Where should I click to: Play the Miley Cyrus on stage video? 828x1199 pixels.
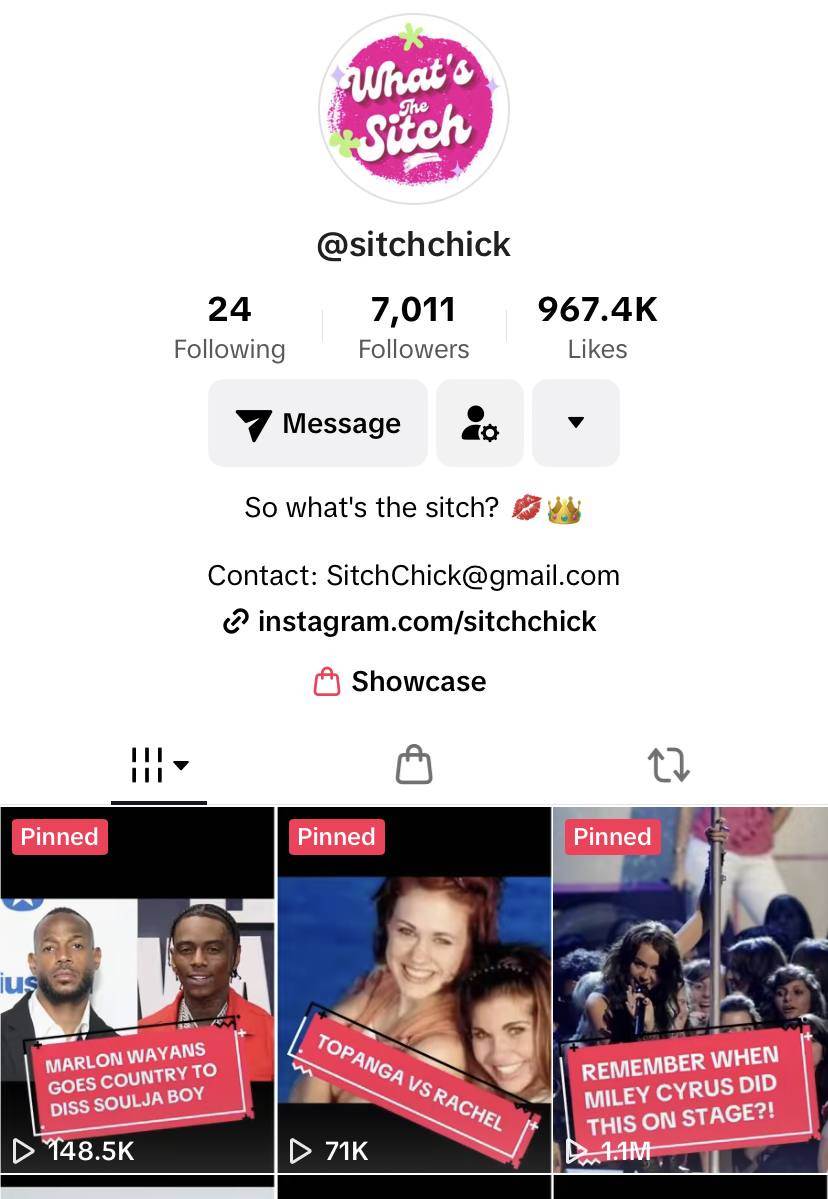tap(690, 990)
